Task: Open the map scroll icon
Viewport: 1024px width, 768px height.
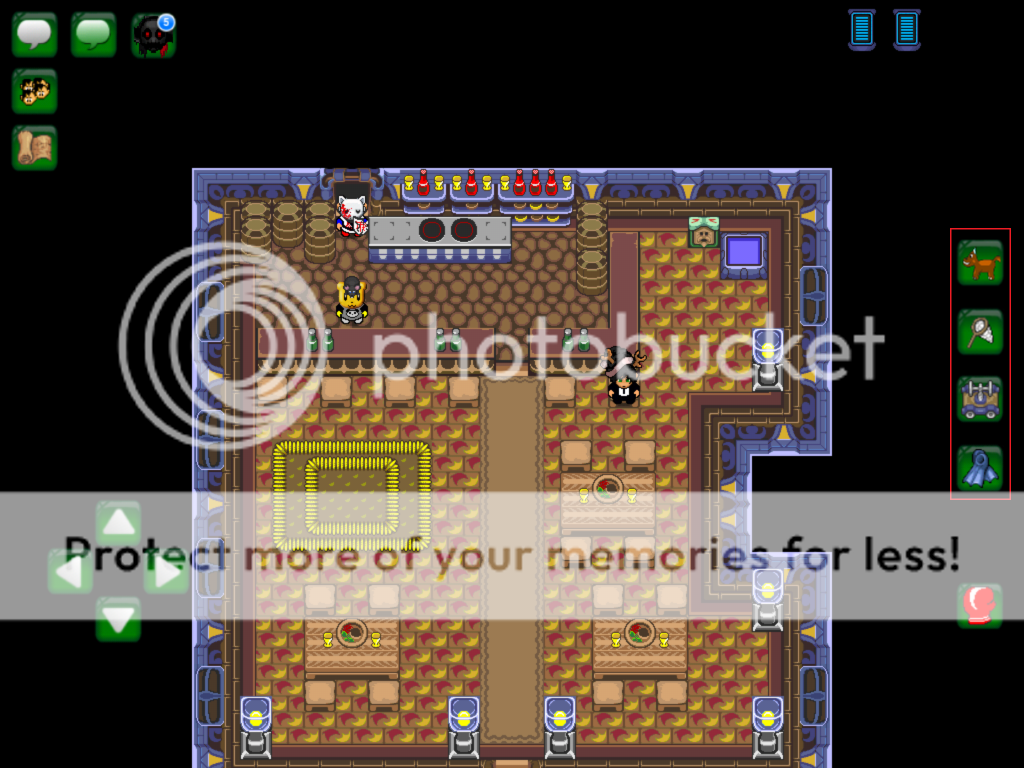Action: click(34, 149)
